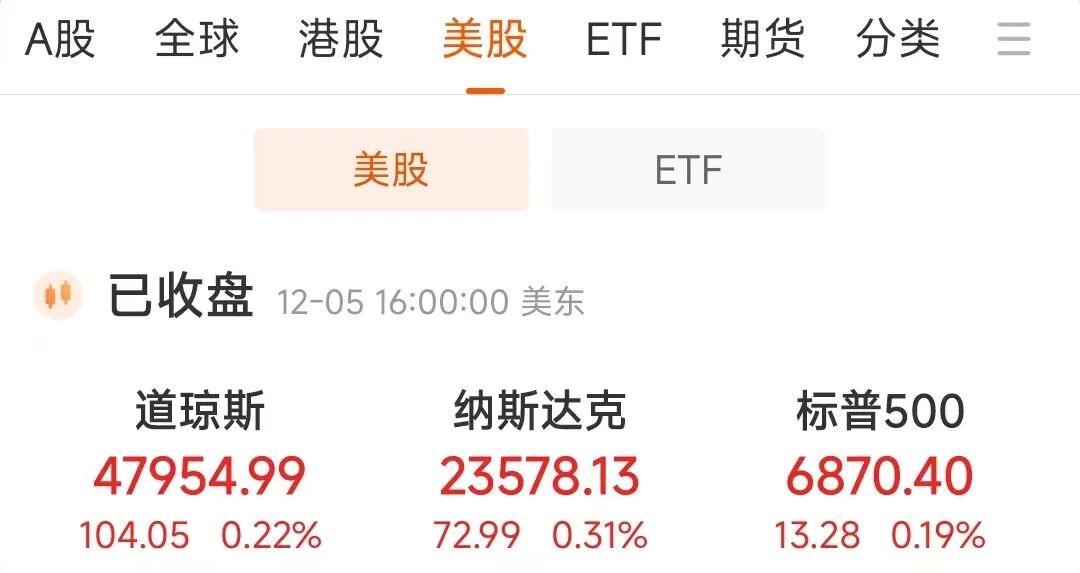
Task: Select the 美股 top tab
Action: coord(485,40)
